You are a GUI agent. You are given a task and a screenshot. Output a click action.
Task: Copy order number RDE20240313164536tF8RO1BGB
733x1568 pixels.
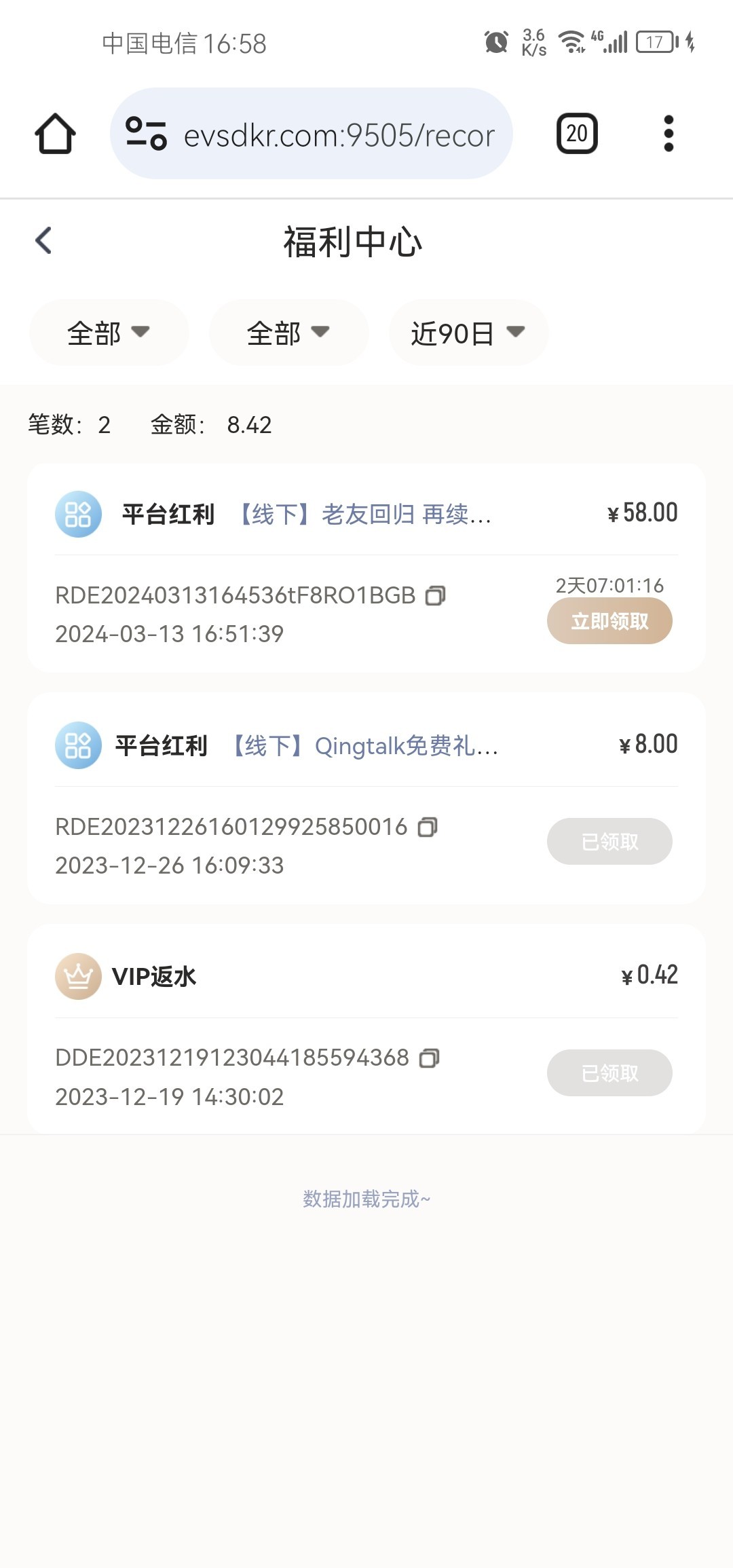435,596
